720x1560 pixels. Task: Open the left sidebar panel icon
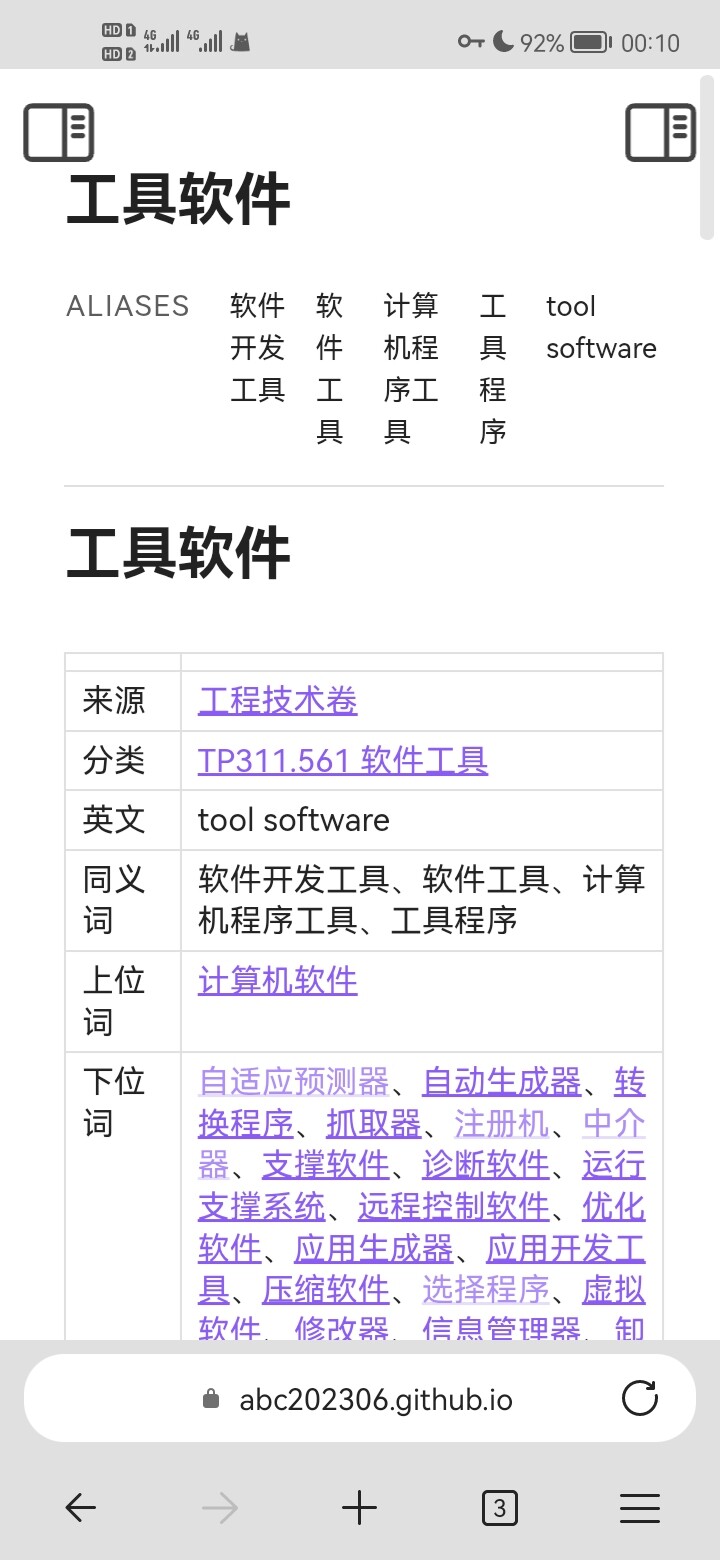click(x=59, y=132)
